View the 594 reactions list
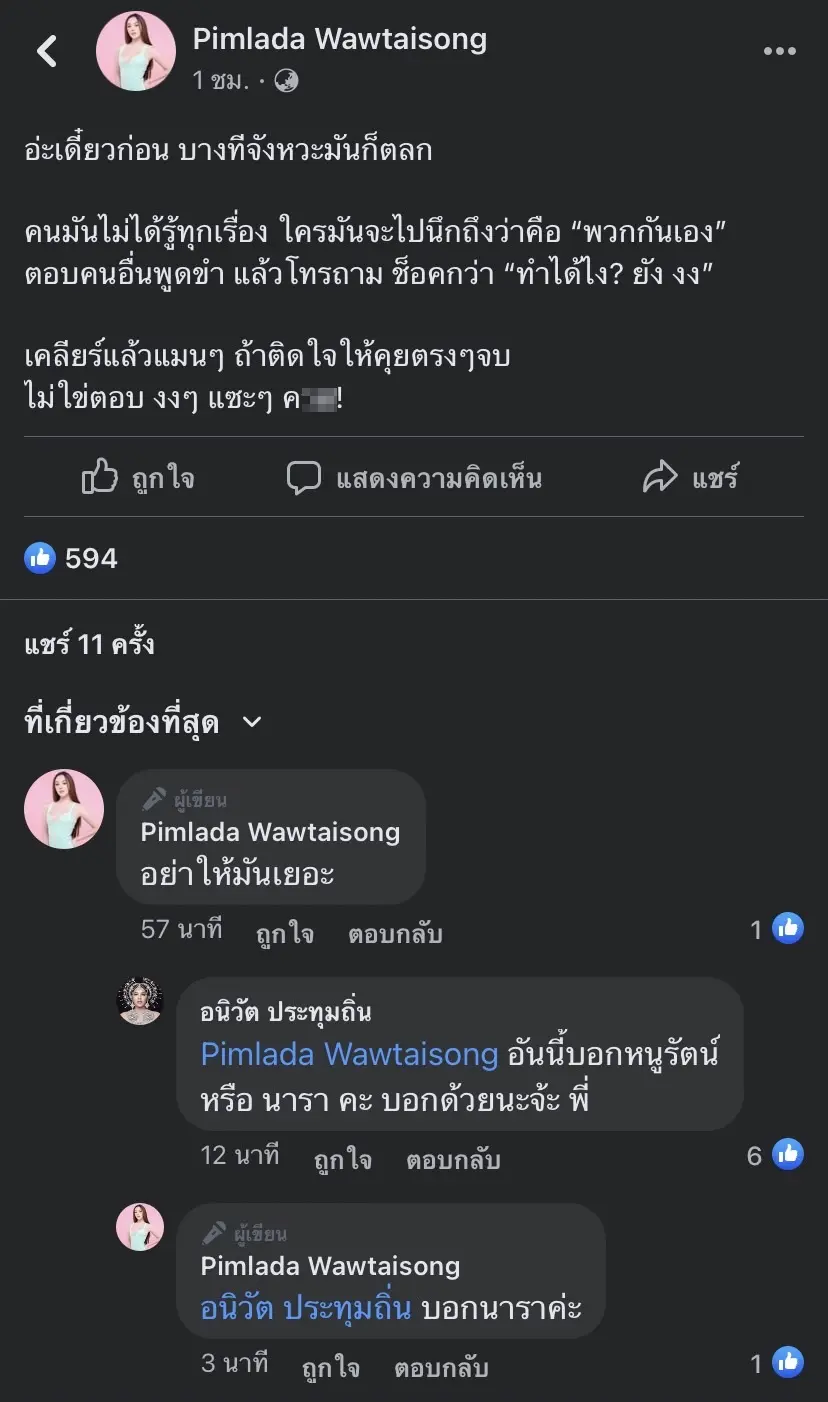 tap(72, 558)
